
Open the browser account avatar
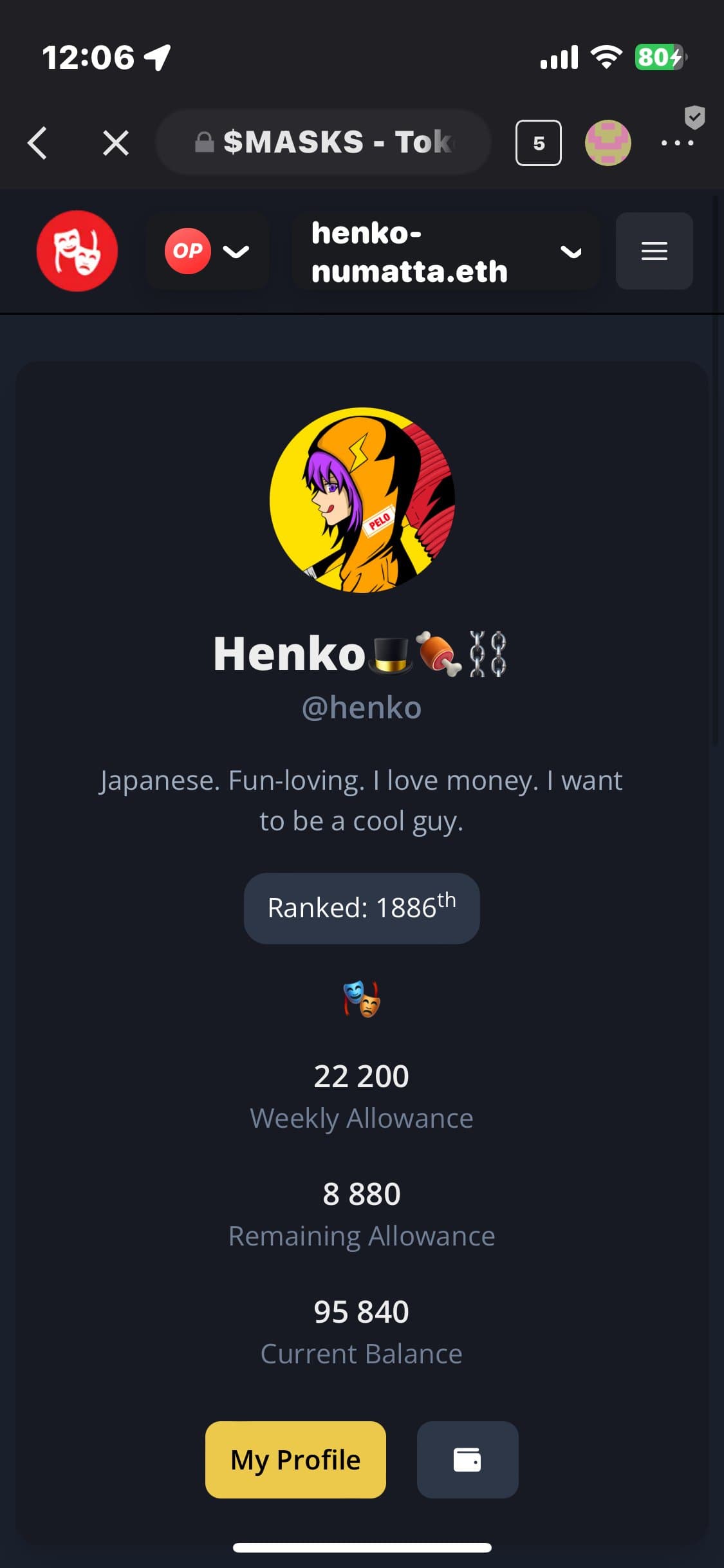(608, 143)
